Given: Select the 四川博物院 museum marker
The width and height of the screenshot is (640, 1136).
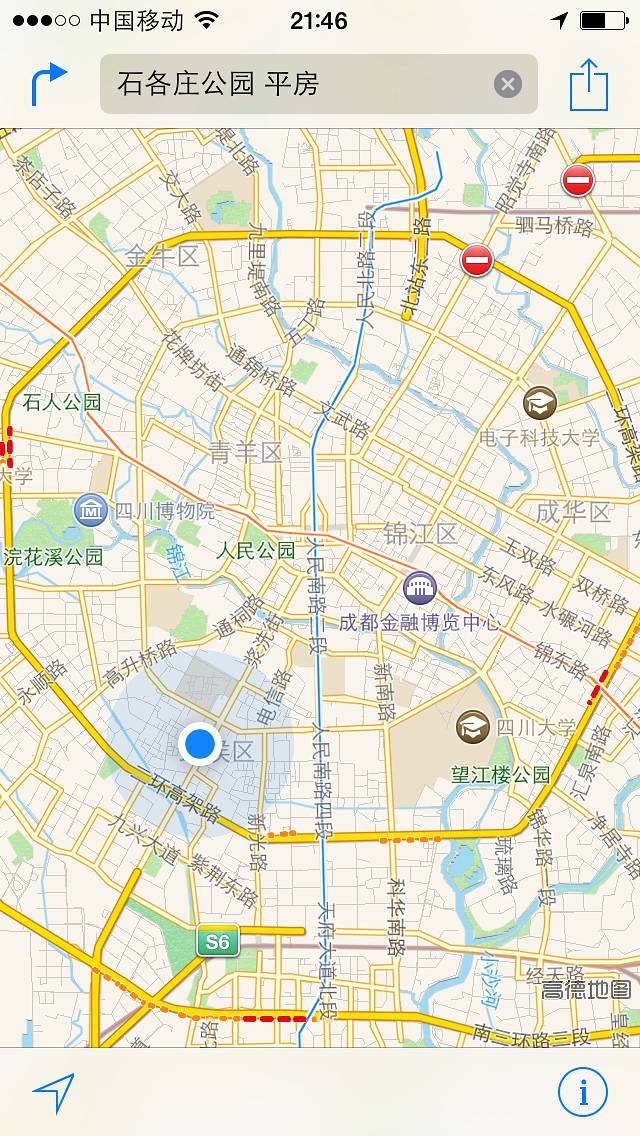Looking at the screenshot, I should pyautogui.click(x=91, y=510).
